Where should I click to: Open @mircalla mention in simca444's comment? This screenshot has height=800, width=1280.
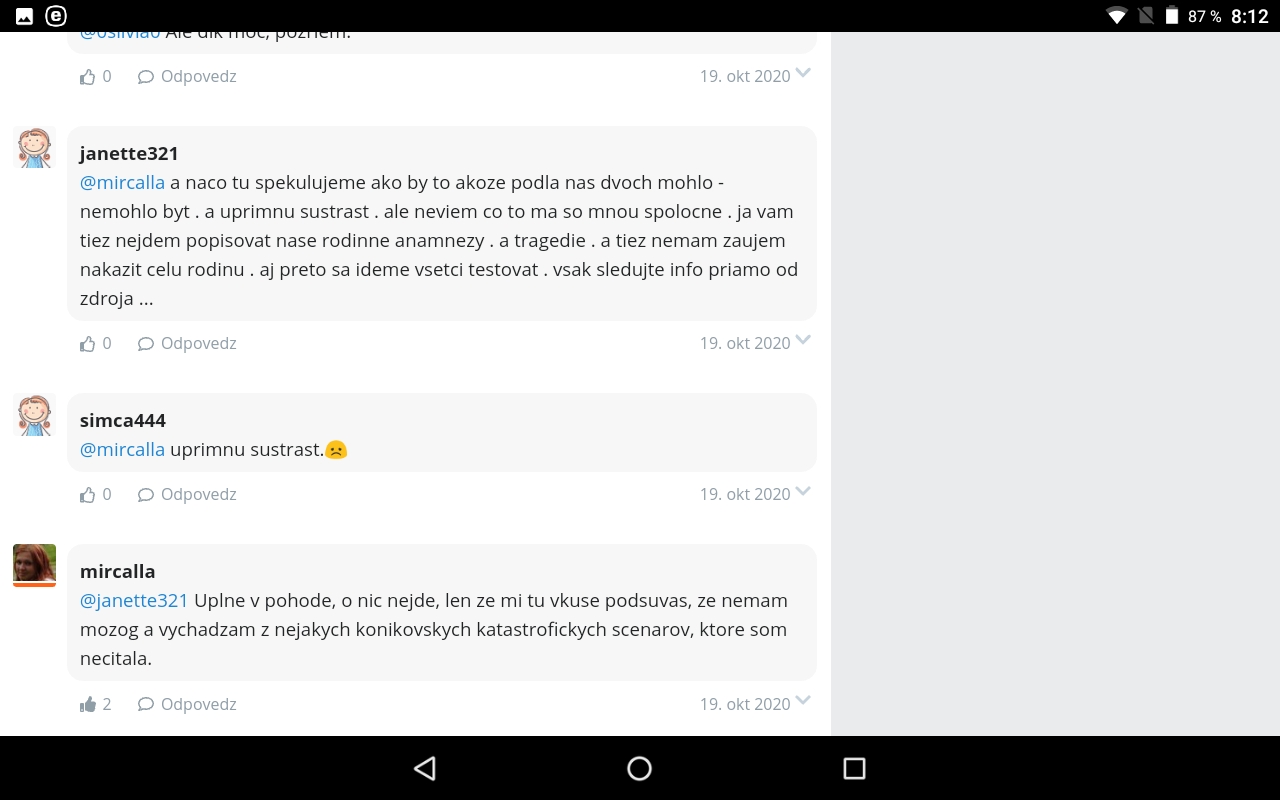pos(122,450)
